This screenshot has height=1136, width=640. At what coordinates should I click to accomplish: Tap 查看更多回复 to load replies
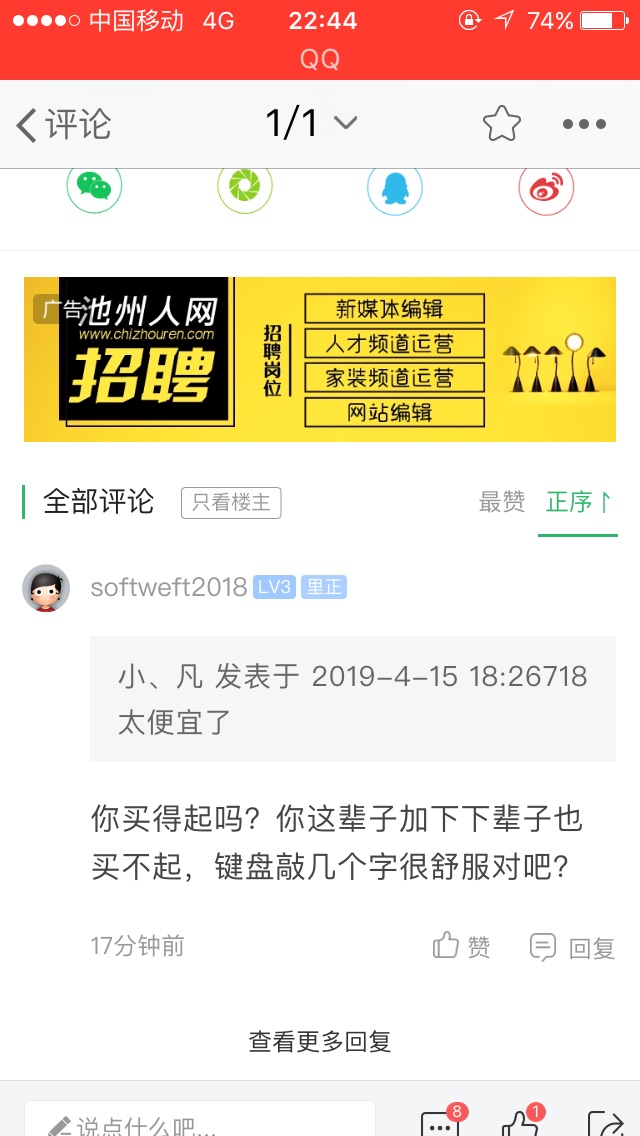(x=320, y=1041)
